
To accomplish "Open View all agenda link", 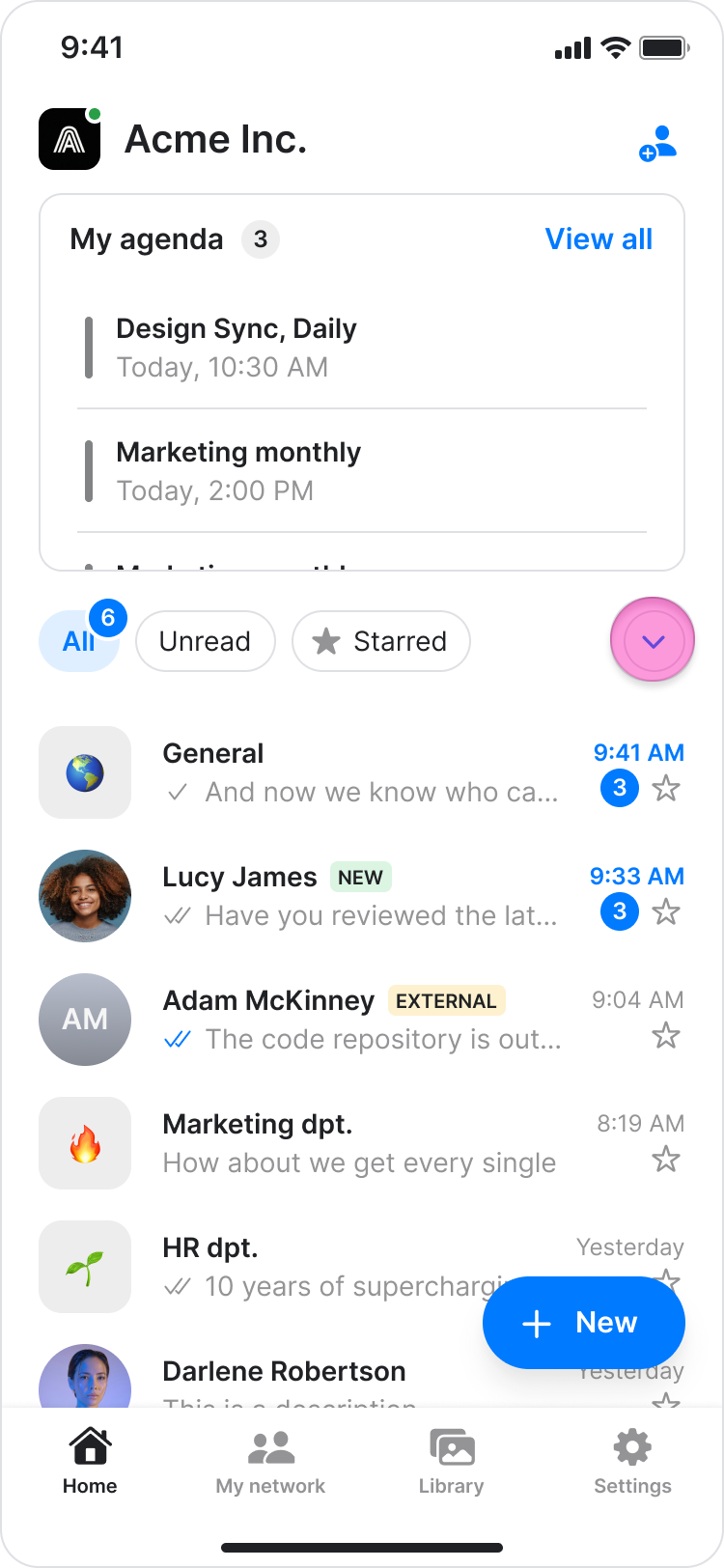I will [599, 239].
